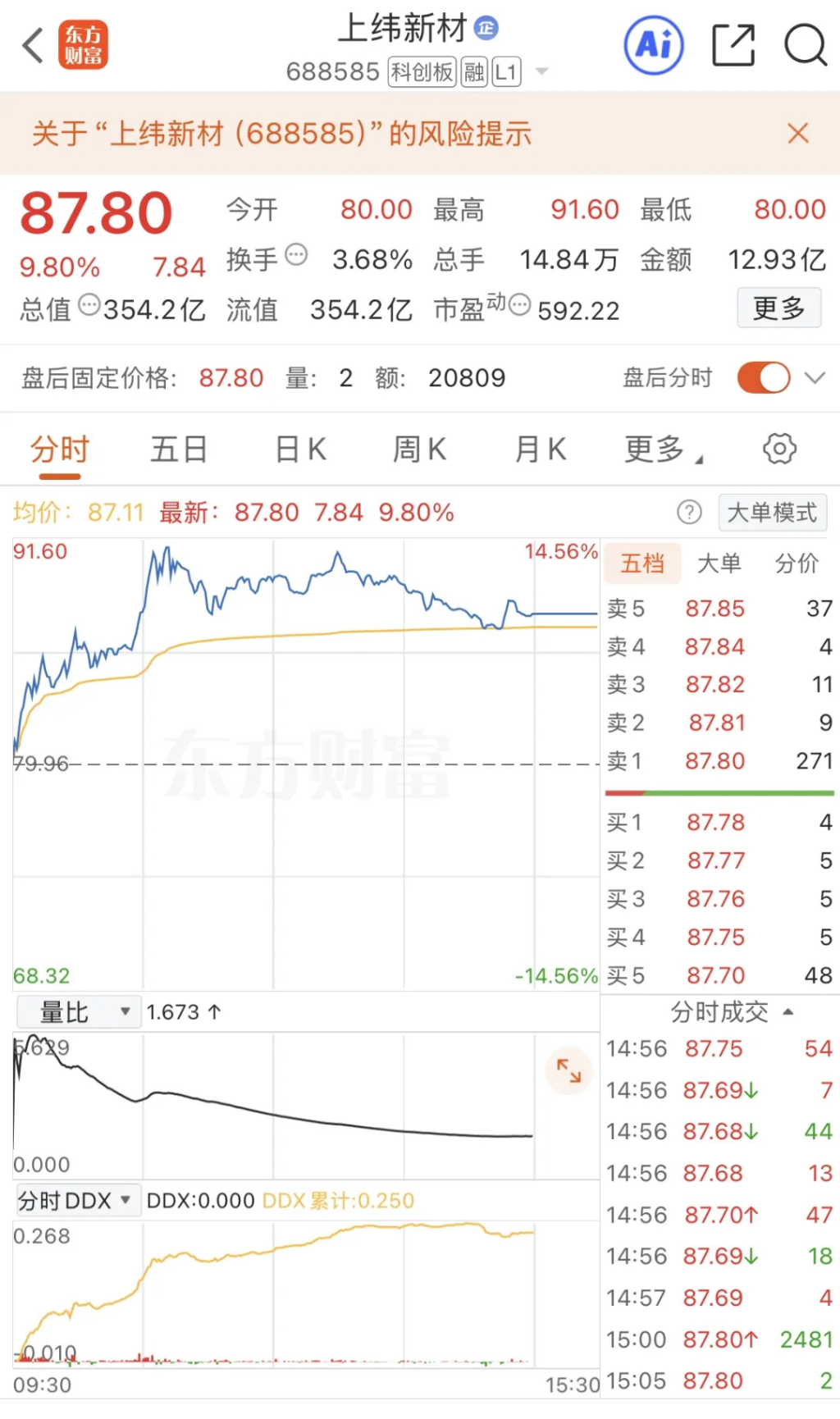This screenshot has width=840, height=1419.
Task: Open the 量比 indicator dropdown
Action: 74,1012
